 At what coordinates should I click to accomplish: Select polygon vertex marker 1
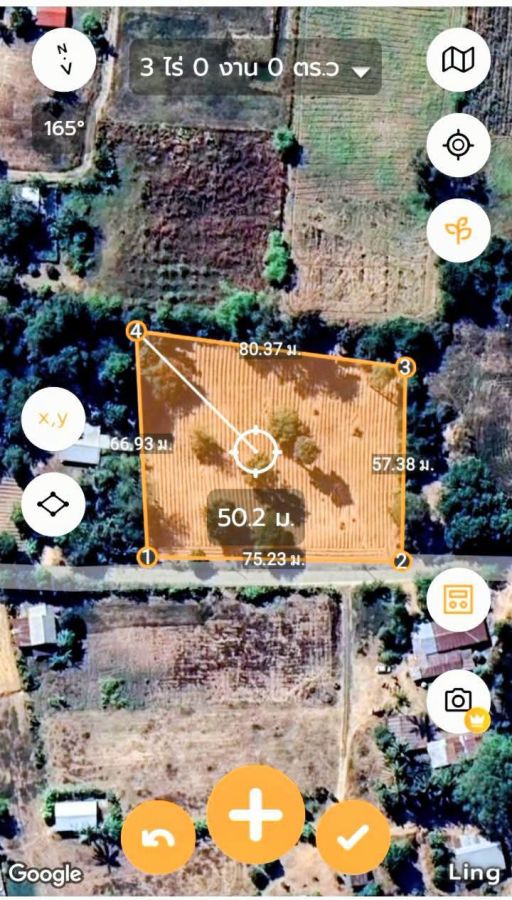148,556
